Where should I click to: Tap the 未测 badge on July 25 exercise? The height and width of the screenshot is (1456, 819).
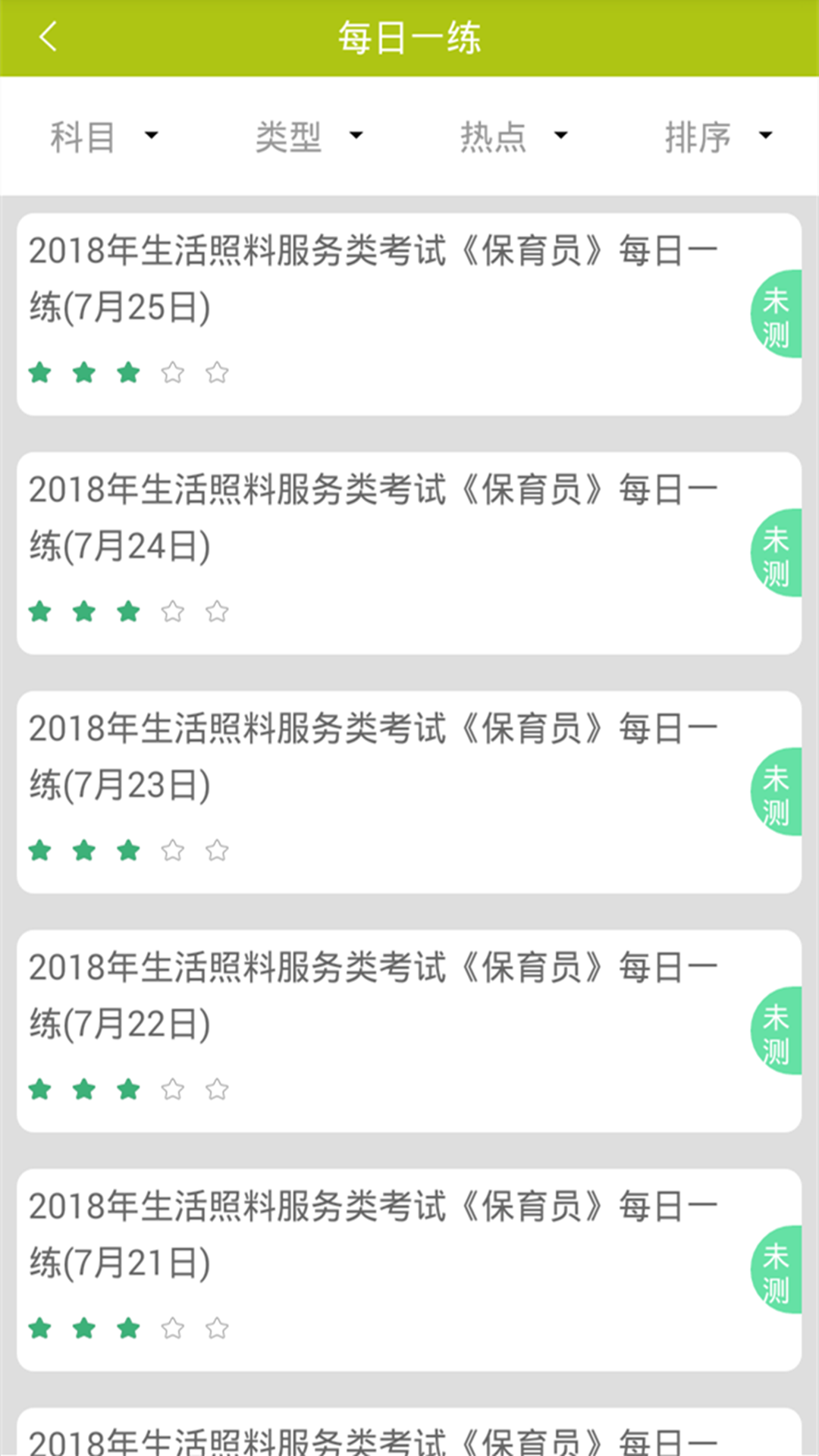[777, 313]
